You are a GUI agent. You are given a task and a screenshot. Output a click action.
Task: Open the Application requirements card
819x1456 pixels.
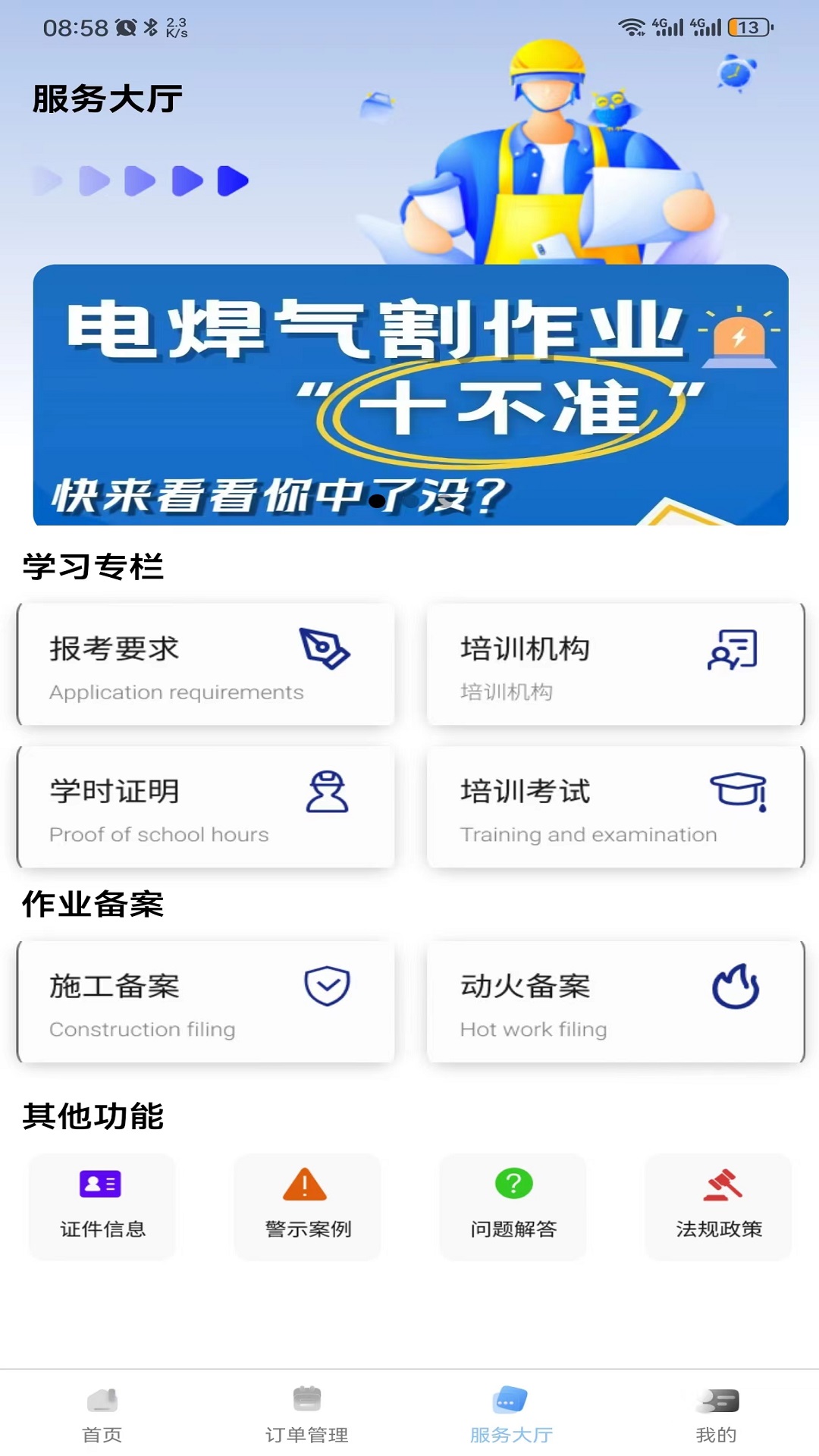point(206,664)
